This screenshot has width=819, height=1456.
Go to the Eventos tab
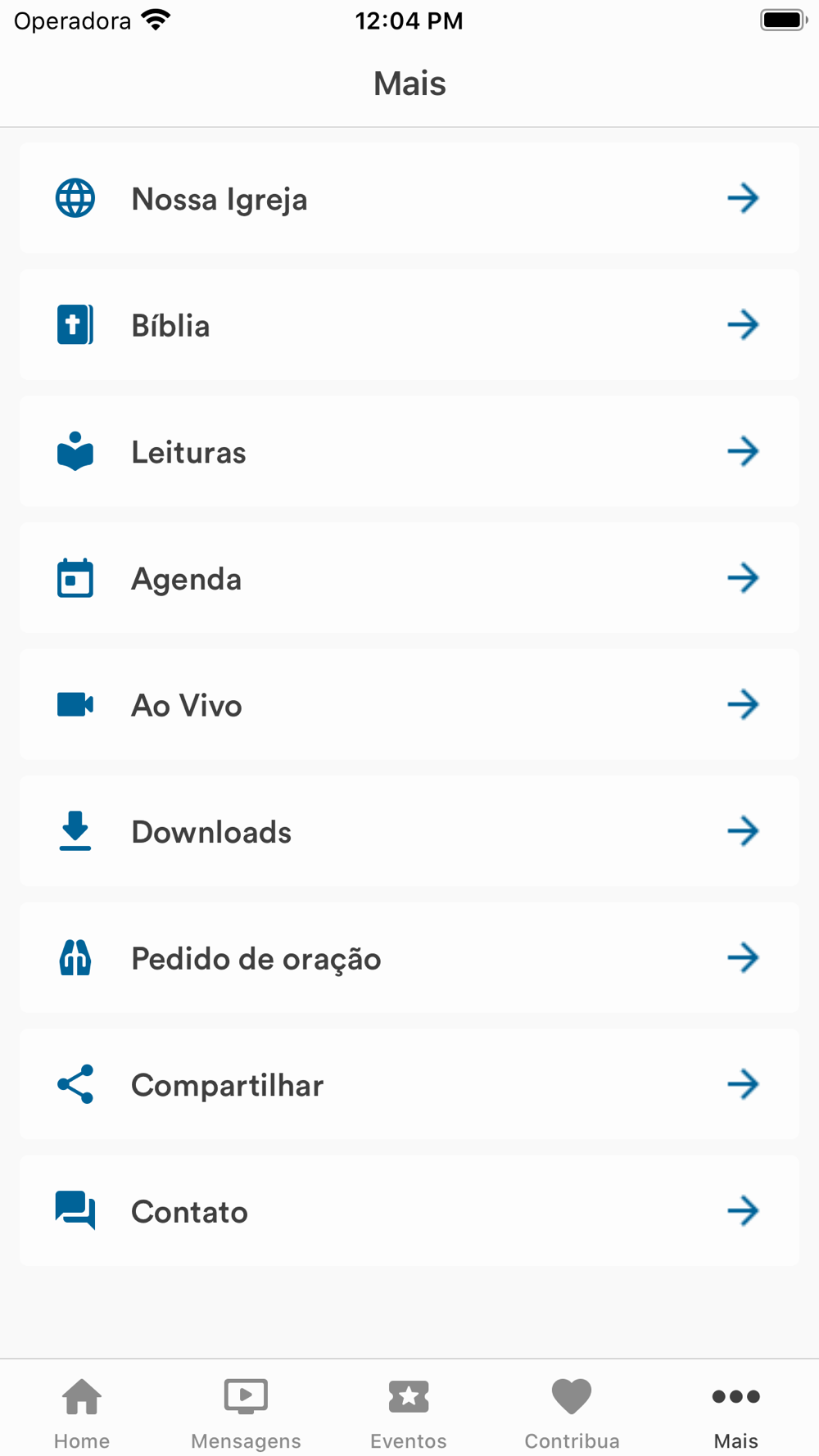[x=409, y=1413]
